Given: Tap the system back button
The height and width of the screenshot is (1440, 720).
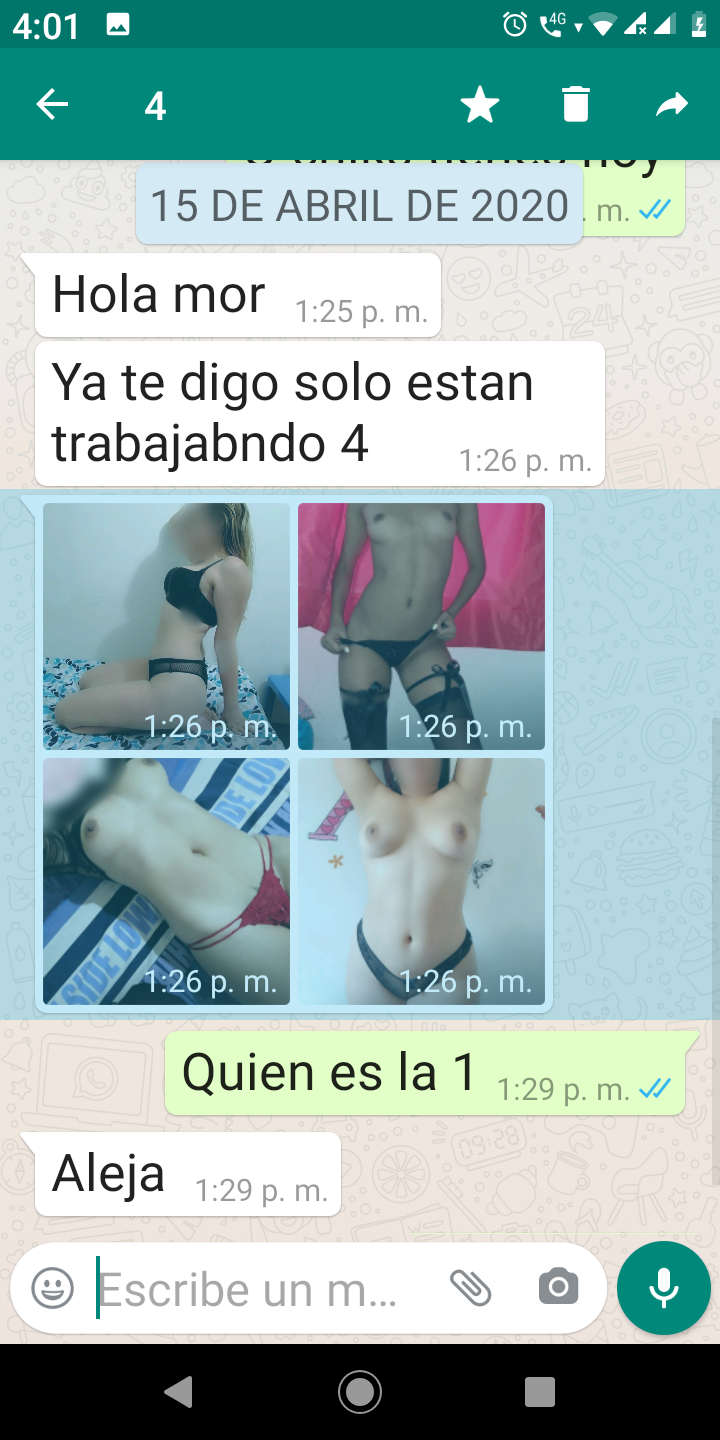Looking at the screenshot, I should click(179, 1392).
